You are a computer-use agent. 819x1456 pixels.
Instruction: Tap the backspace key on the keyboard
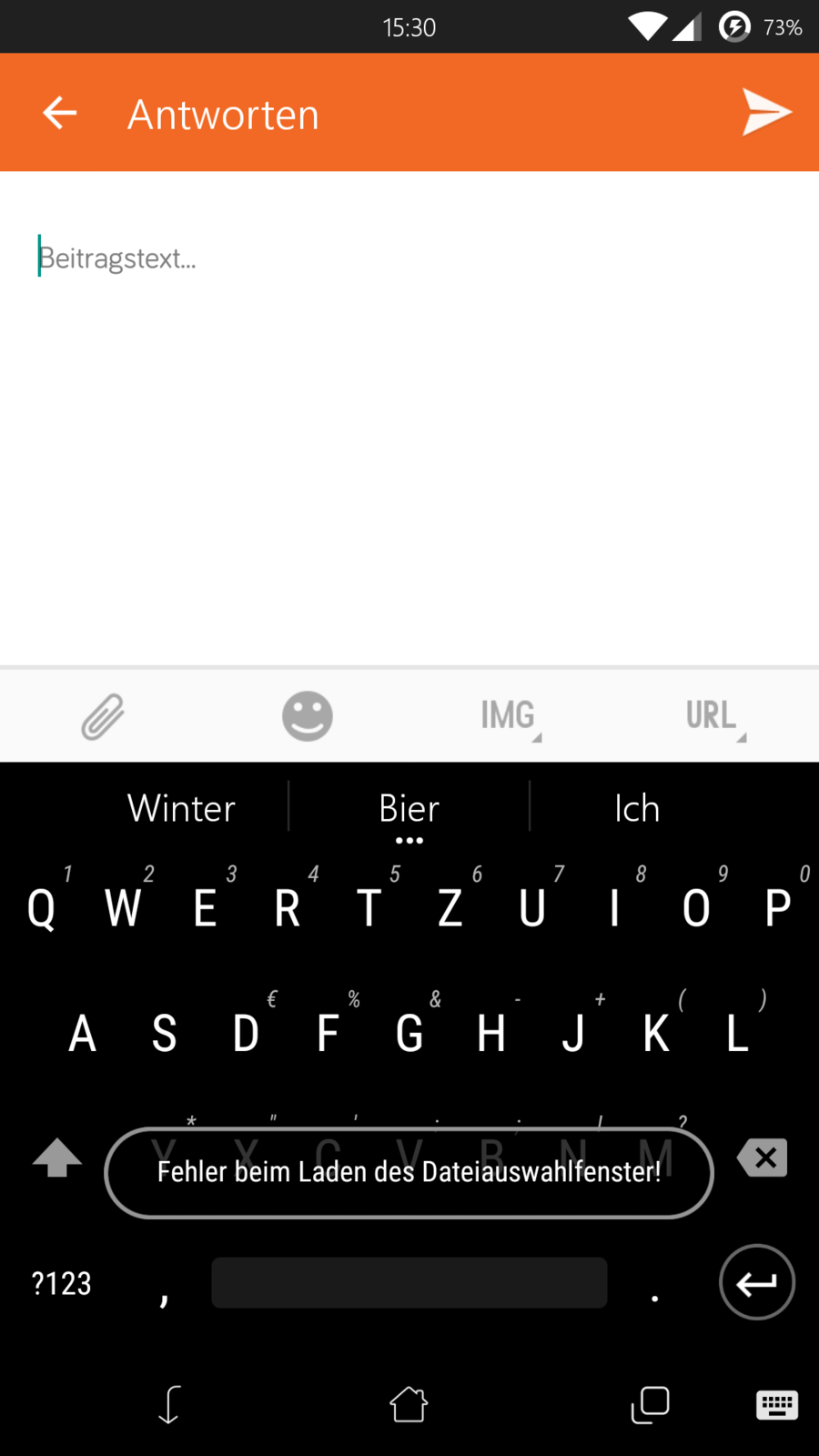click(763, 1158)
